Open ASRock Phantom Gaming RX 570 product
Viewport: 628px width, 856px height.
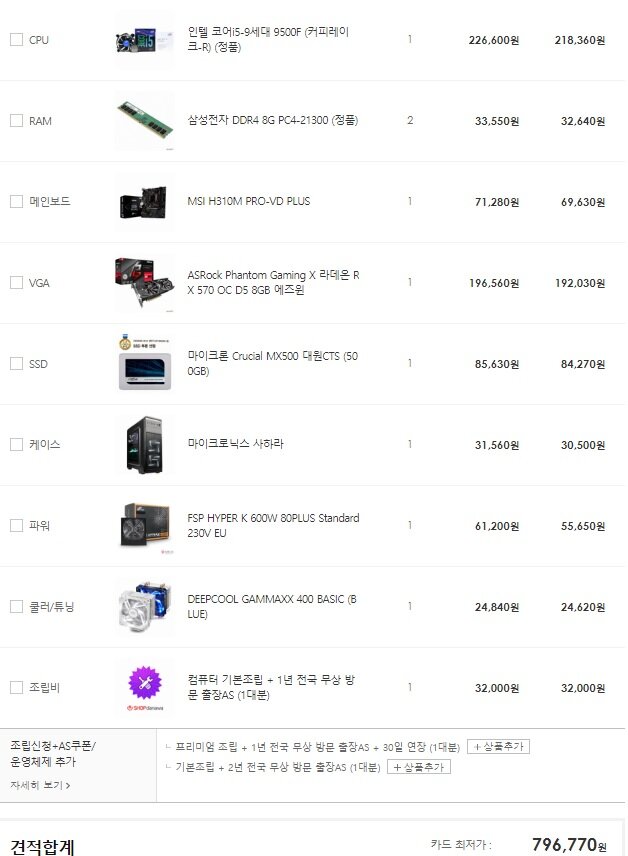coord(273,282)
